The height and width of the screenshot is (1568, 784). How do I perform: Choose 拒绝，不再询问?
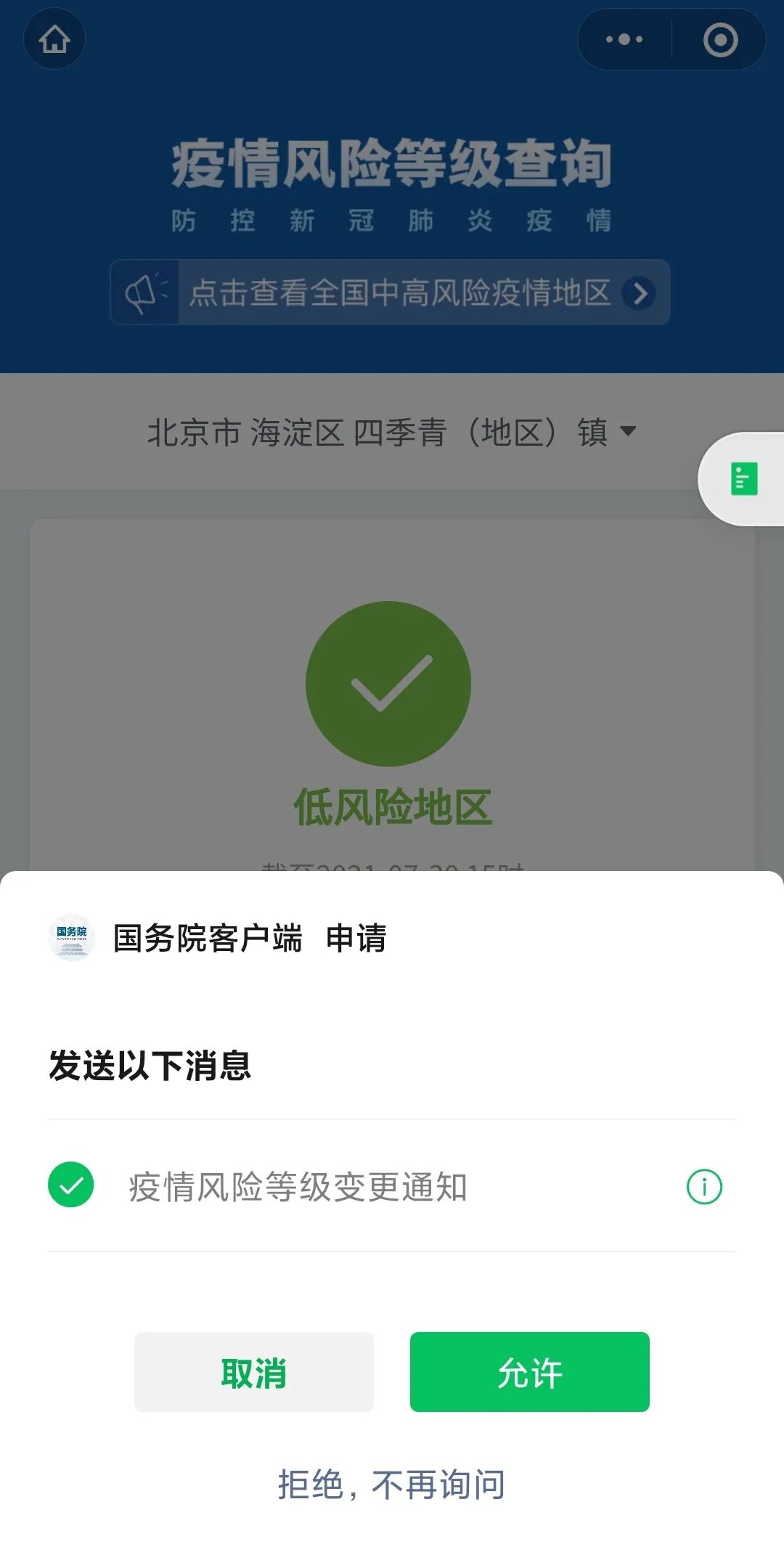click(x=391, y=1485)
